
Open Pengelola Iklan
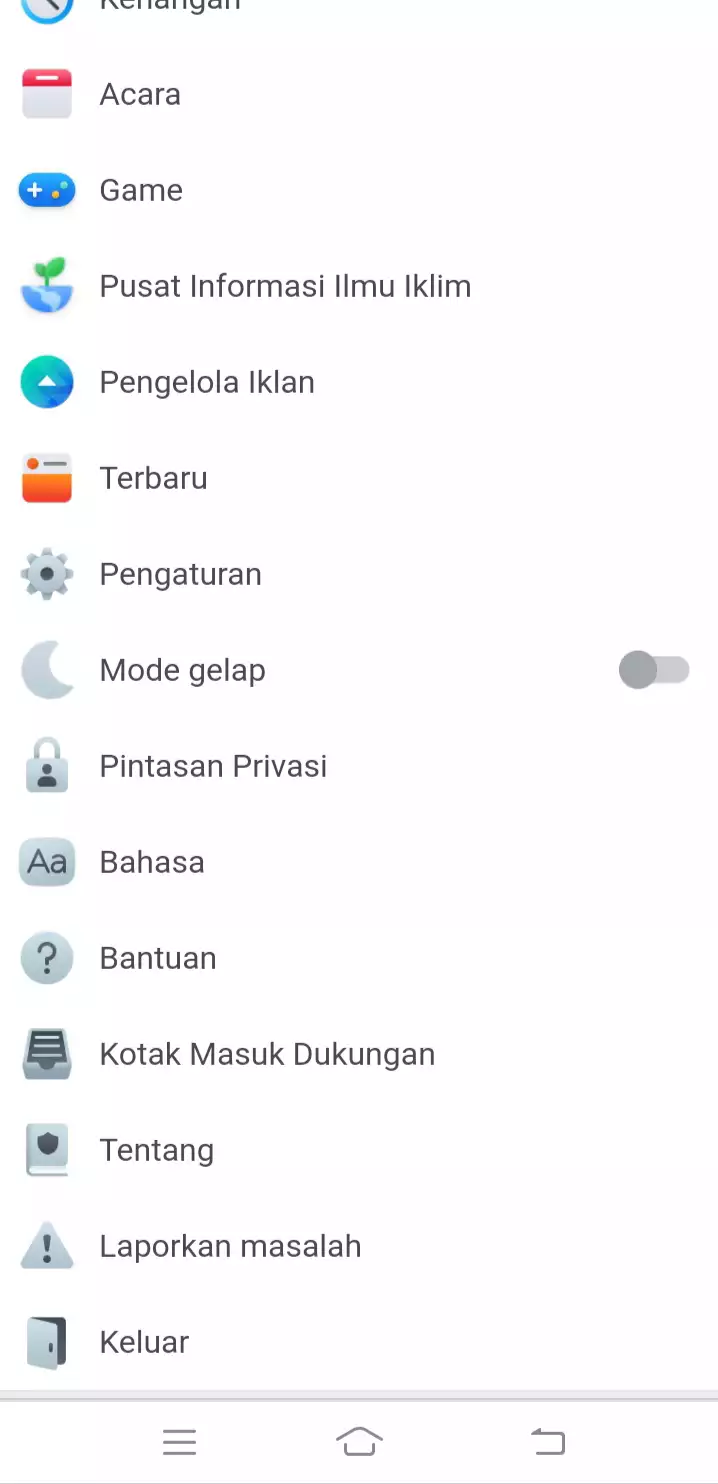tap(359, 382)
